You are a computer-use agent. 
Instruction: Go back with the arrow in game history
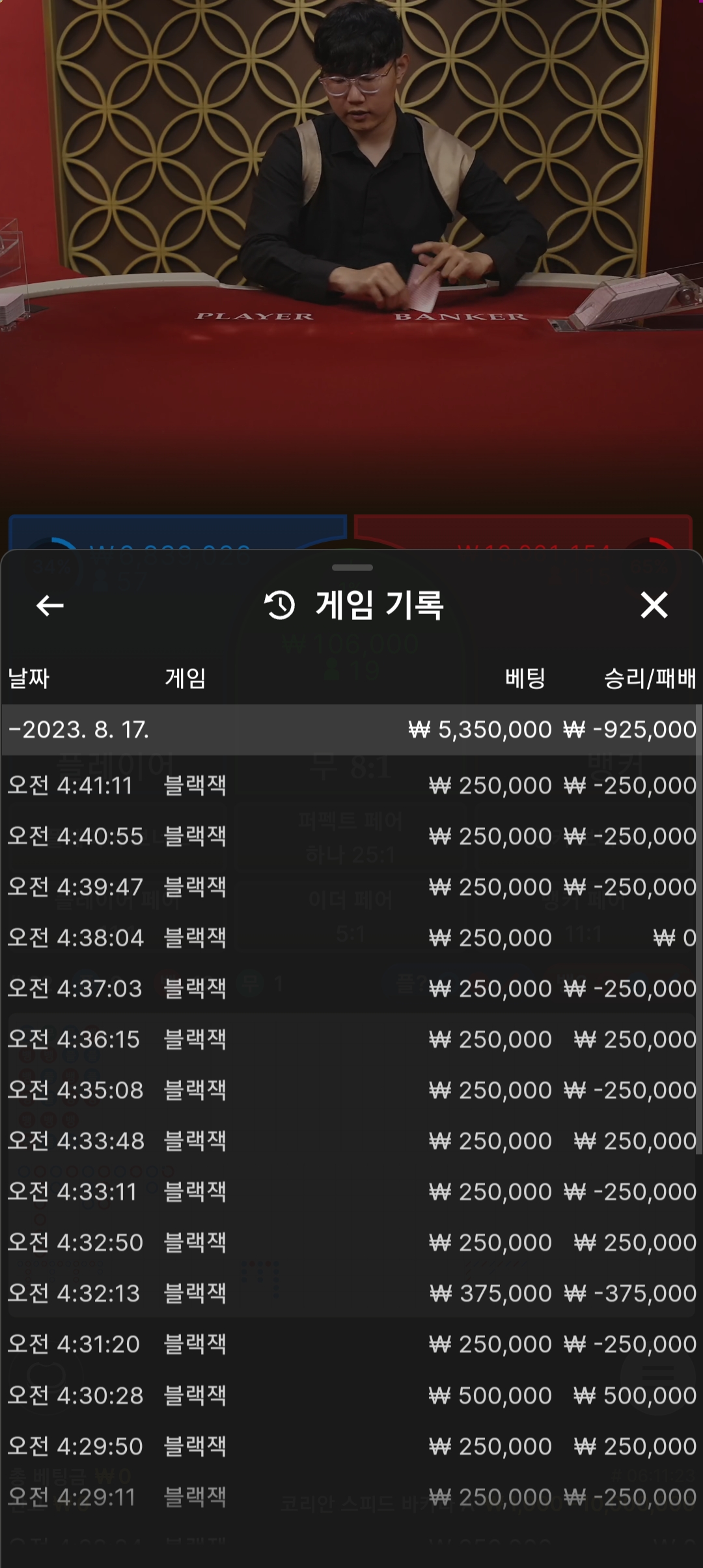coord(49,606)
